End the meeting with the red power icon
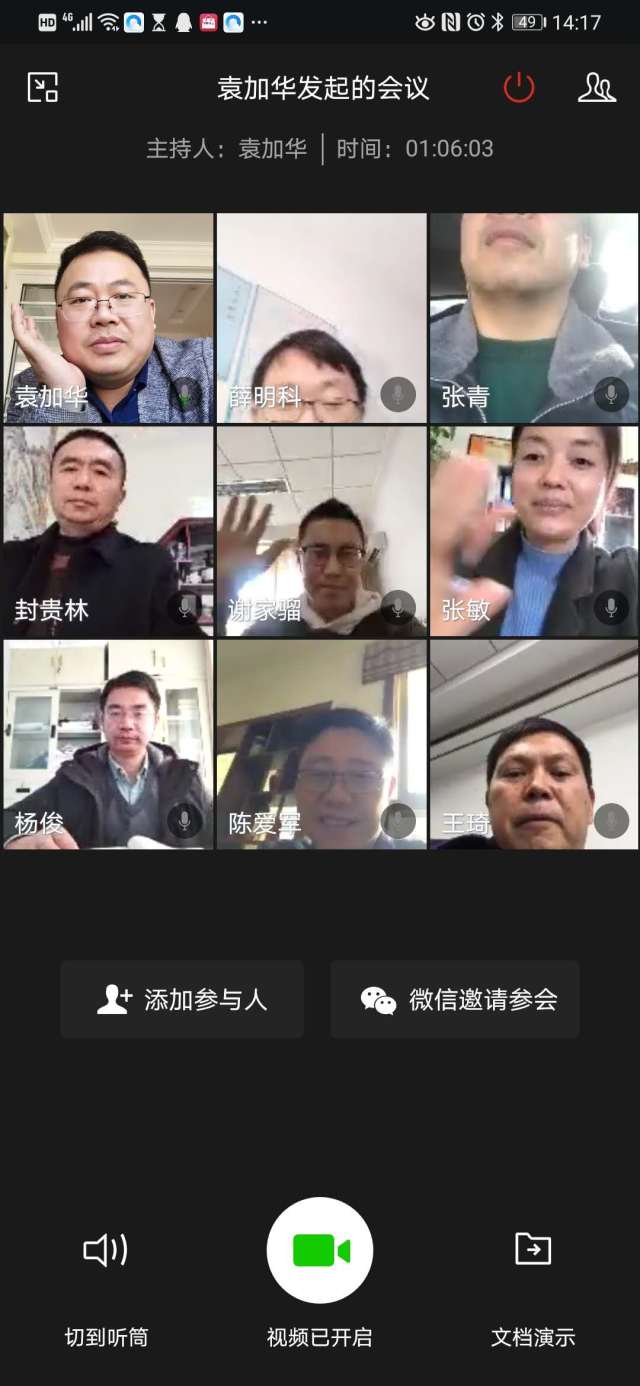The height and width of the screenshot is (1386, 640). [518, 88]
